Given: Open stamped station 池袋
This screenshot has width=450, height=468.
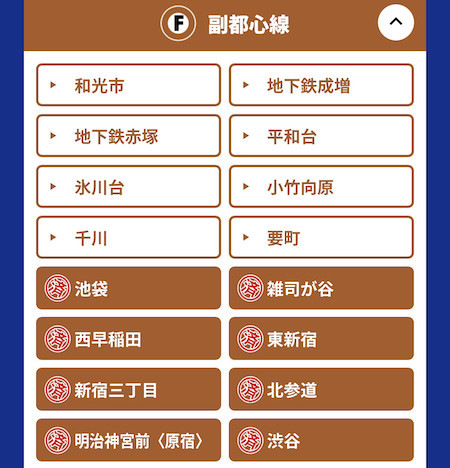Looking at the screenshot, I should [x=129, y=288].
